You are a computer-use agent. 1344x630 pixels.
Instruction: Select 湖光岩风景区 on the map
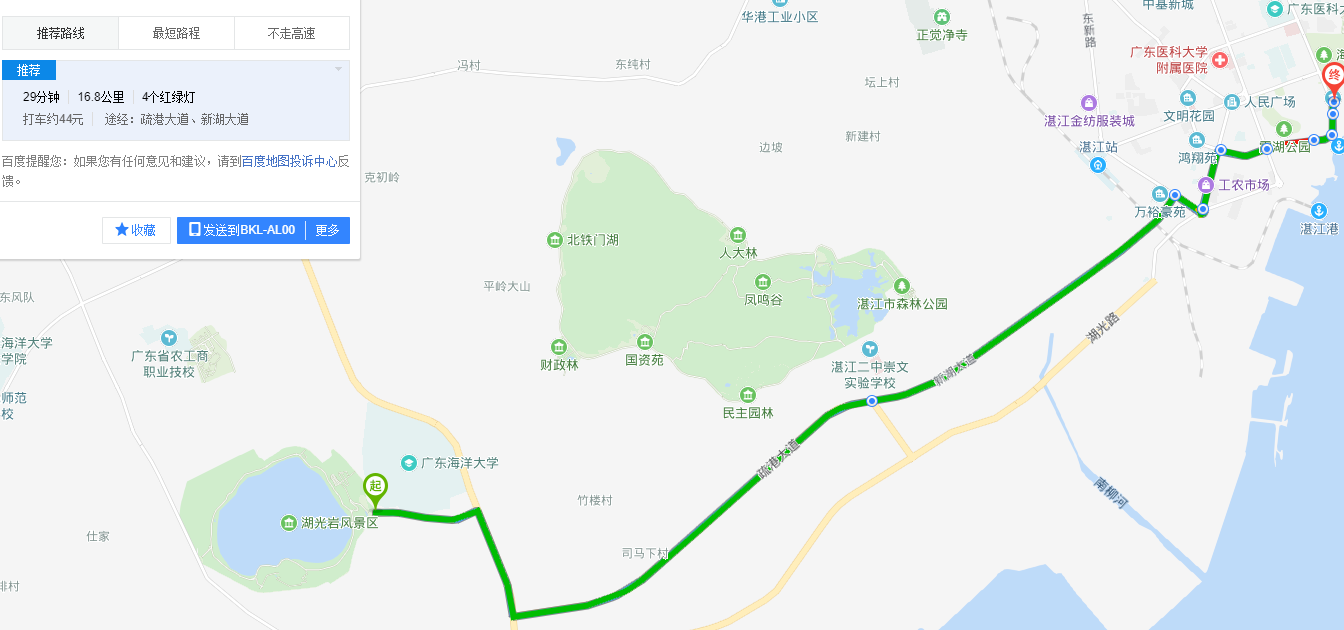289,523
